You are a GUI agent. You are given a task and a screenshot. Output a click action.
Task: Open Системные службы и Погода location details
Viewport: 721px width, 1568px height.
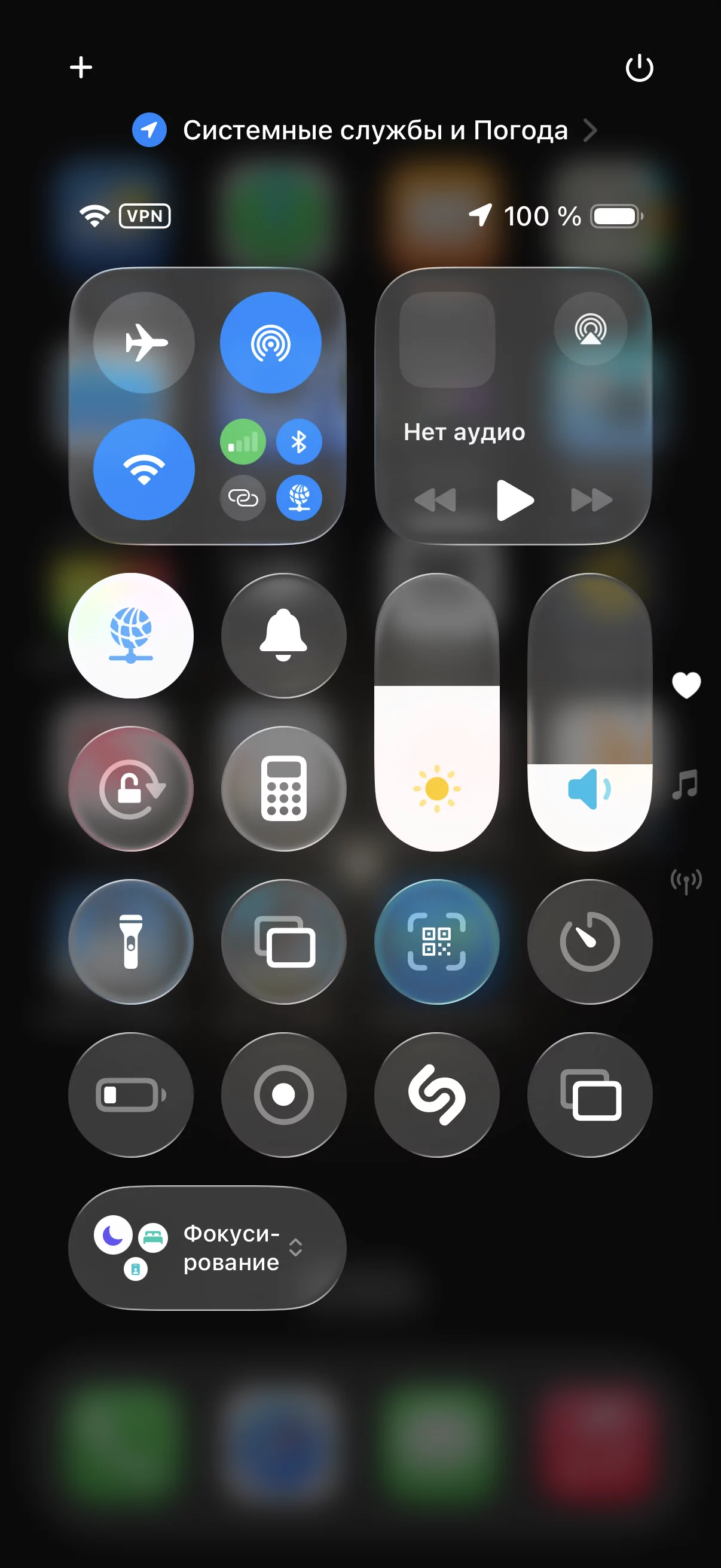pos(365,130)
